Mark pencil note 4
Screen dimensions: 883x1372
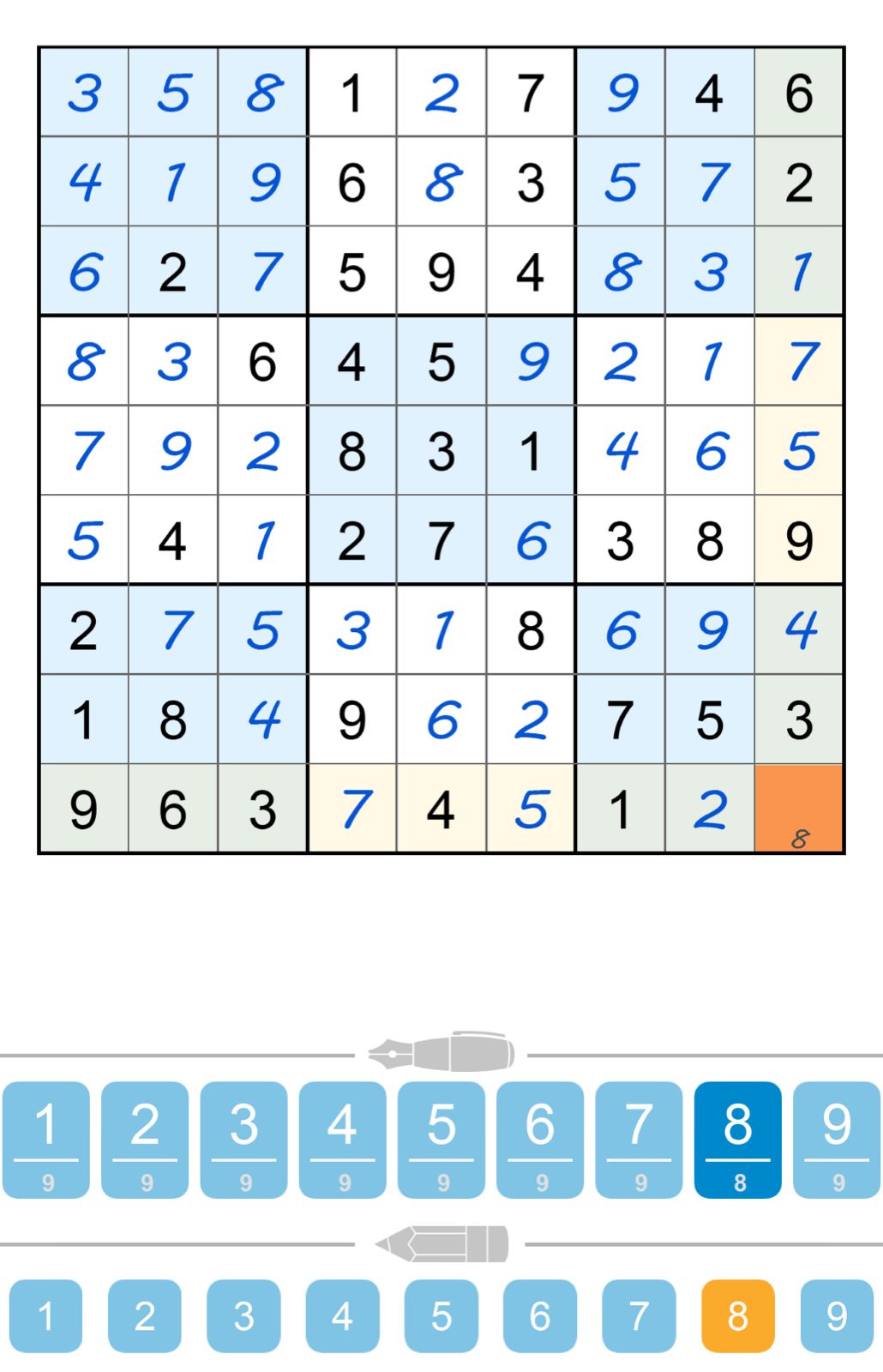click(x=342, y=1315)
